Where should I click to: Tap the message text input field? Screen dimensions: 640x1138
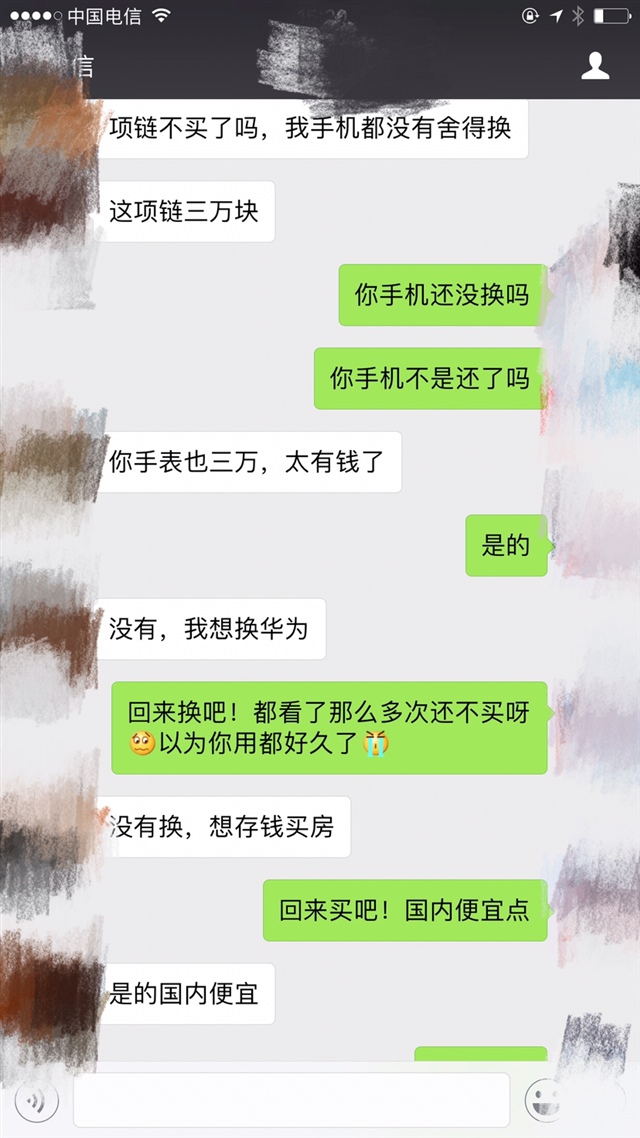[291, 1100]
